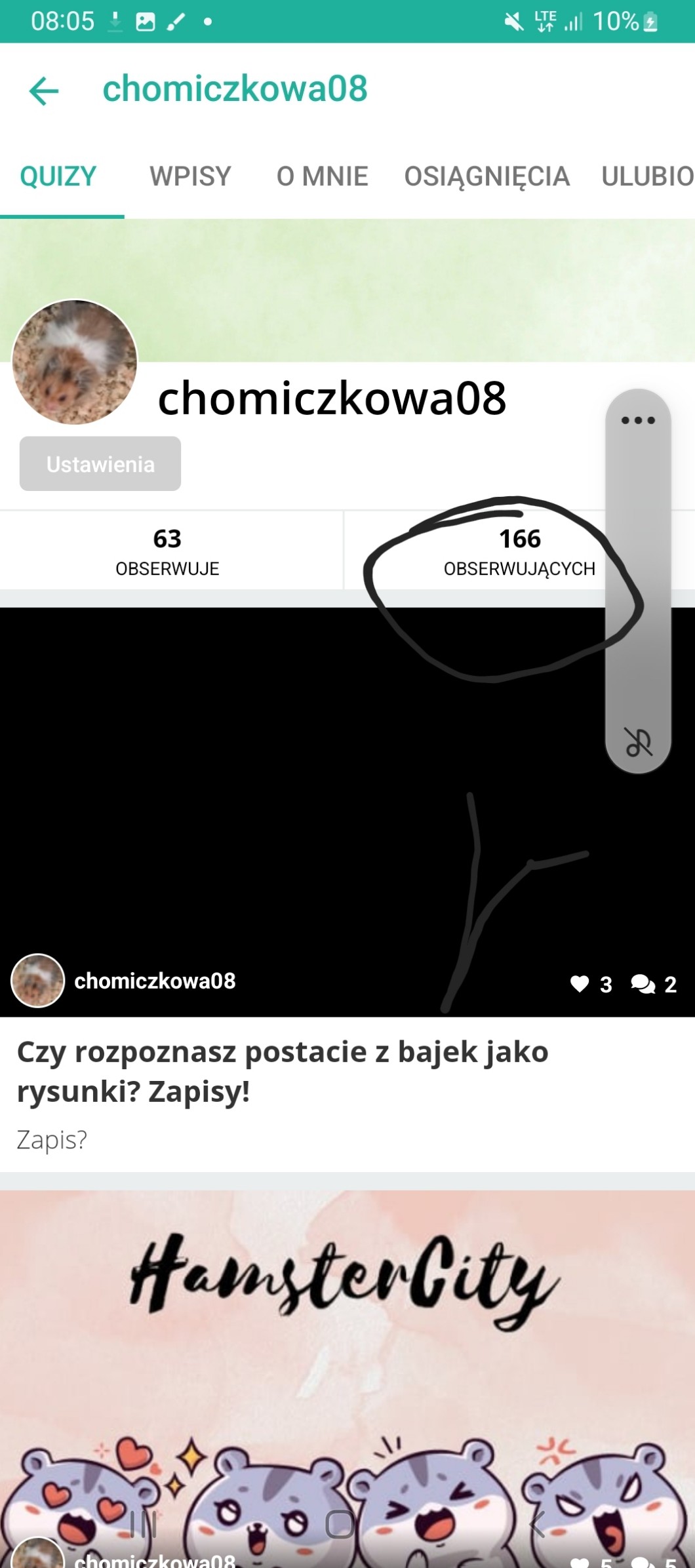The height and width of the screenshot is (1568, 695).
Task: Tap the three-dot floating panel menu
Action: (x=638, y=420)
